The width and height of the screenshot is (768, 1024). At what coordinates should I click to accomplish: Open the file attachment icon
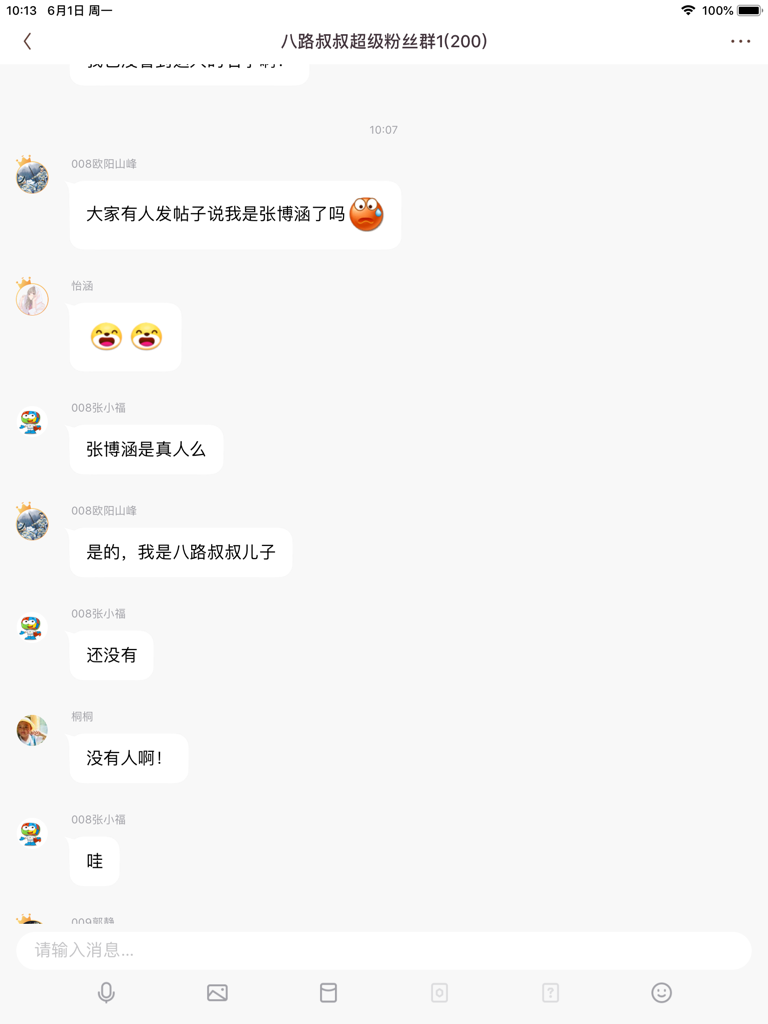328,993
